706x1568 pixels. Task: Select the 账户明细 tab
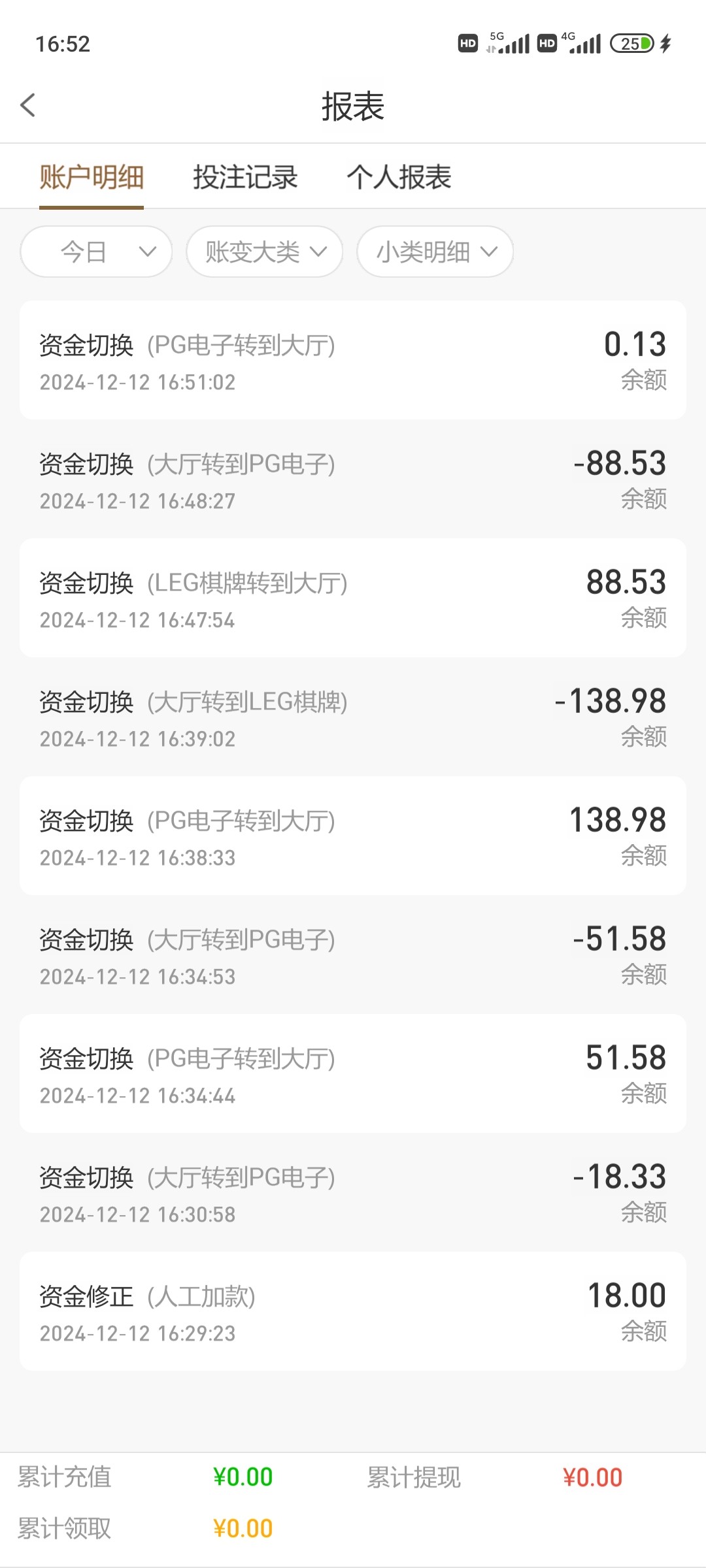coord(92,177)
